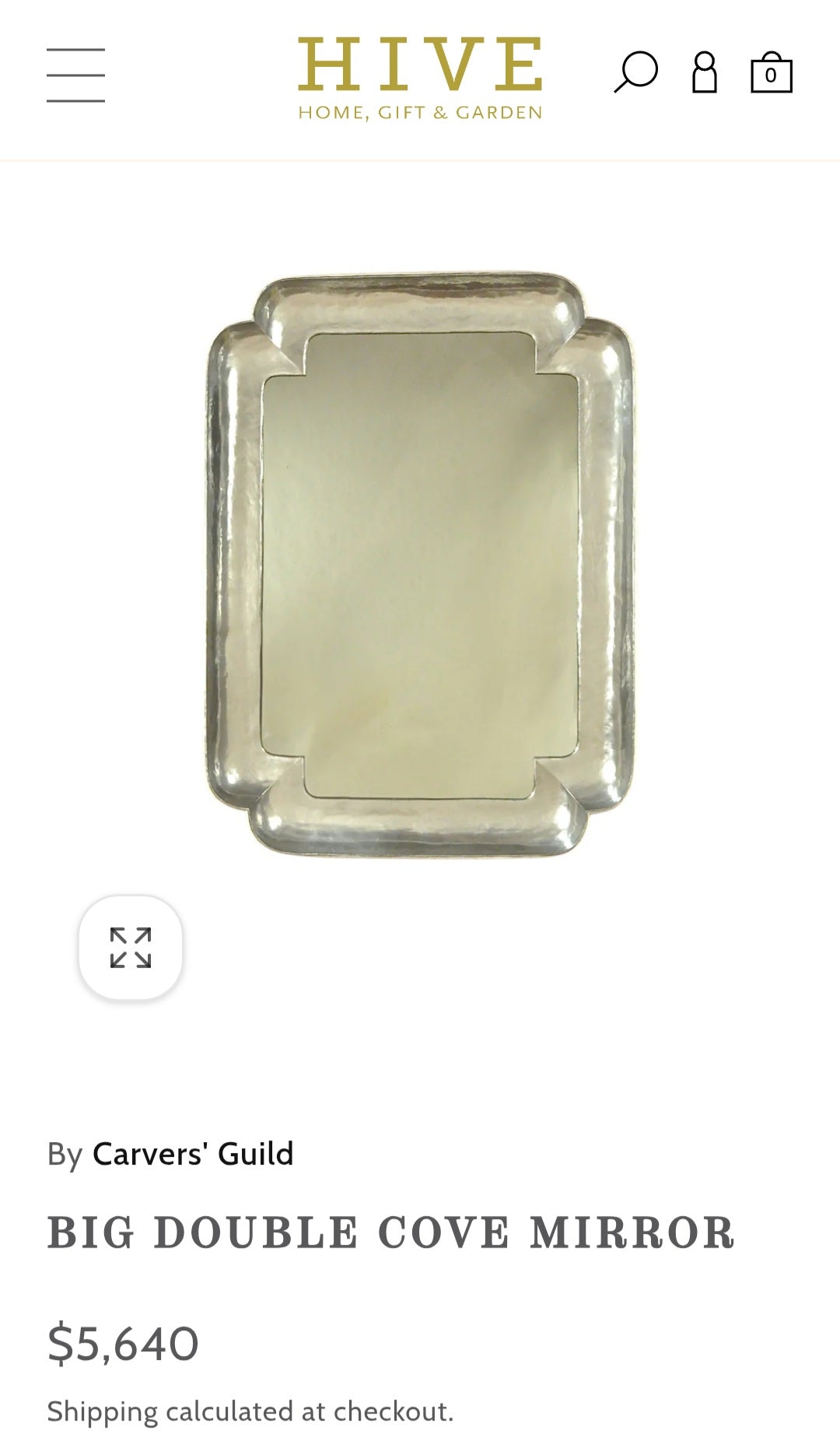
Task: Open the Carvers' Guild brand link
Action: (x=193, y=1154)
